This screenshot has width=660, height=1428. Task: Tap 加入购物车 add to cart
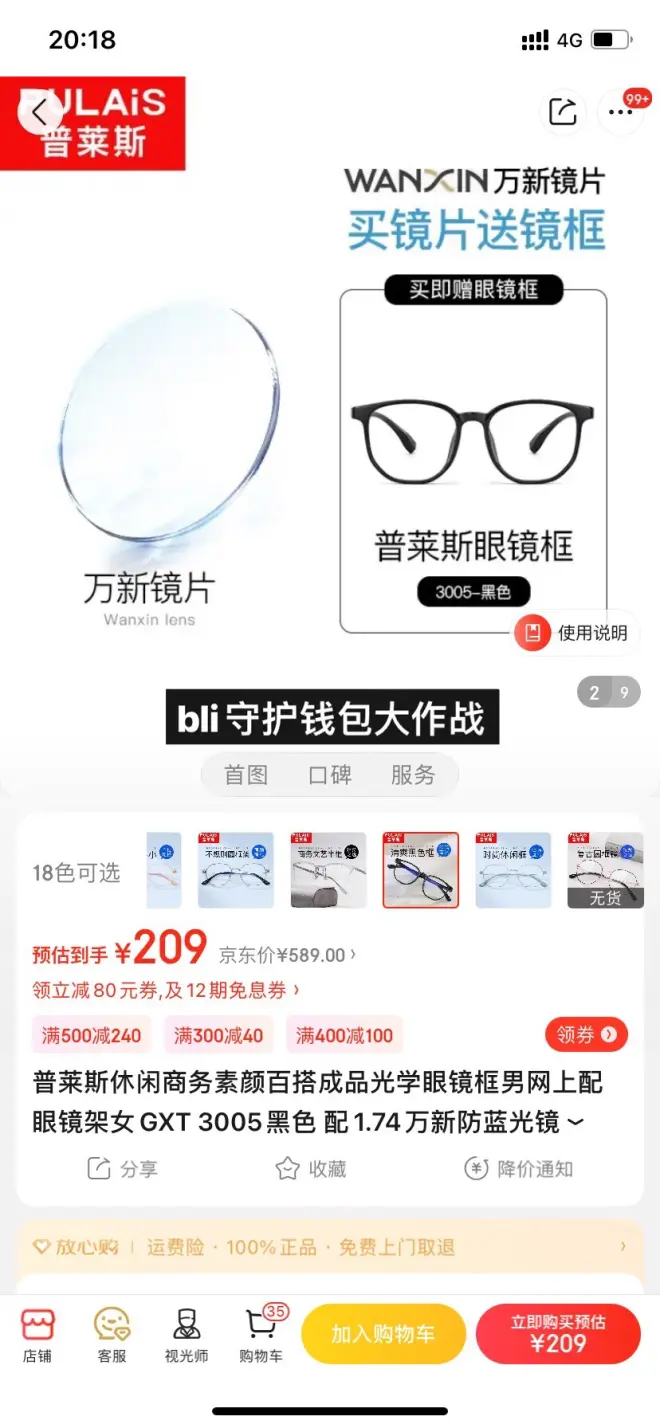tap(384, 1334)
